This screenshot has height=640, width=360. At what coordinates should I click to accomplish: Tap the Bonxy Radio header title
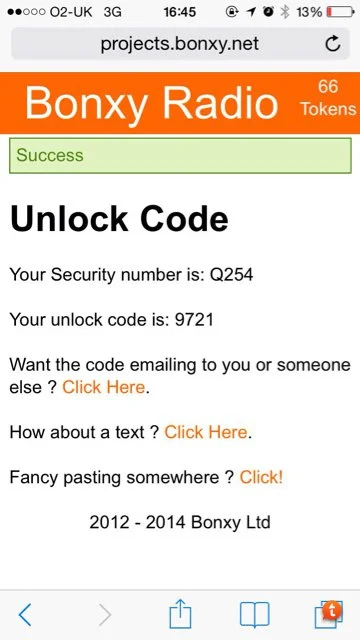click(x=151, y=102)
